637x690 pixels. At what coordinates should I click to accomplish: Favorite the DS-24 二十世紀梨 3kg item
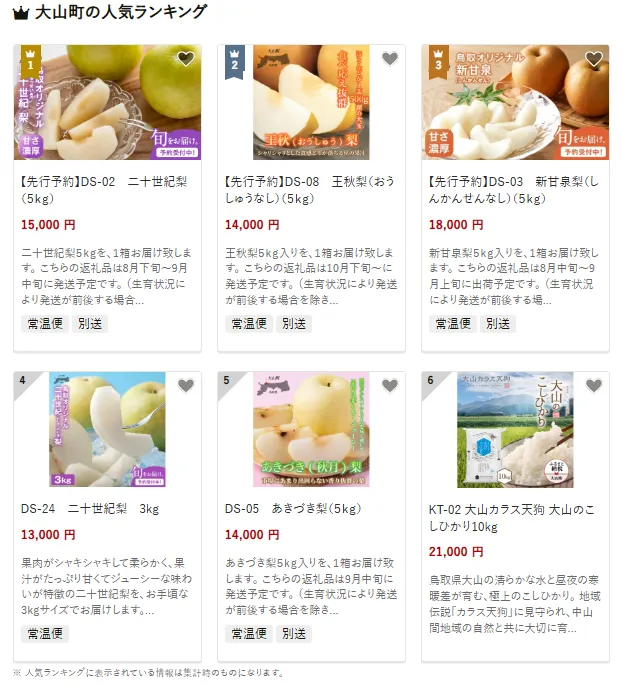[186, 386]
